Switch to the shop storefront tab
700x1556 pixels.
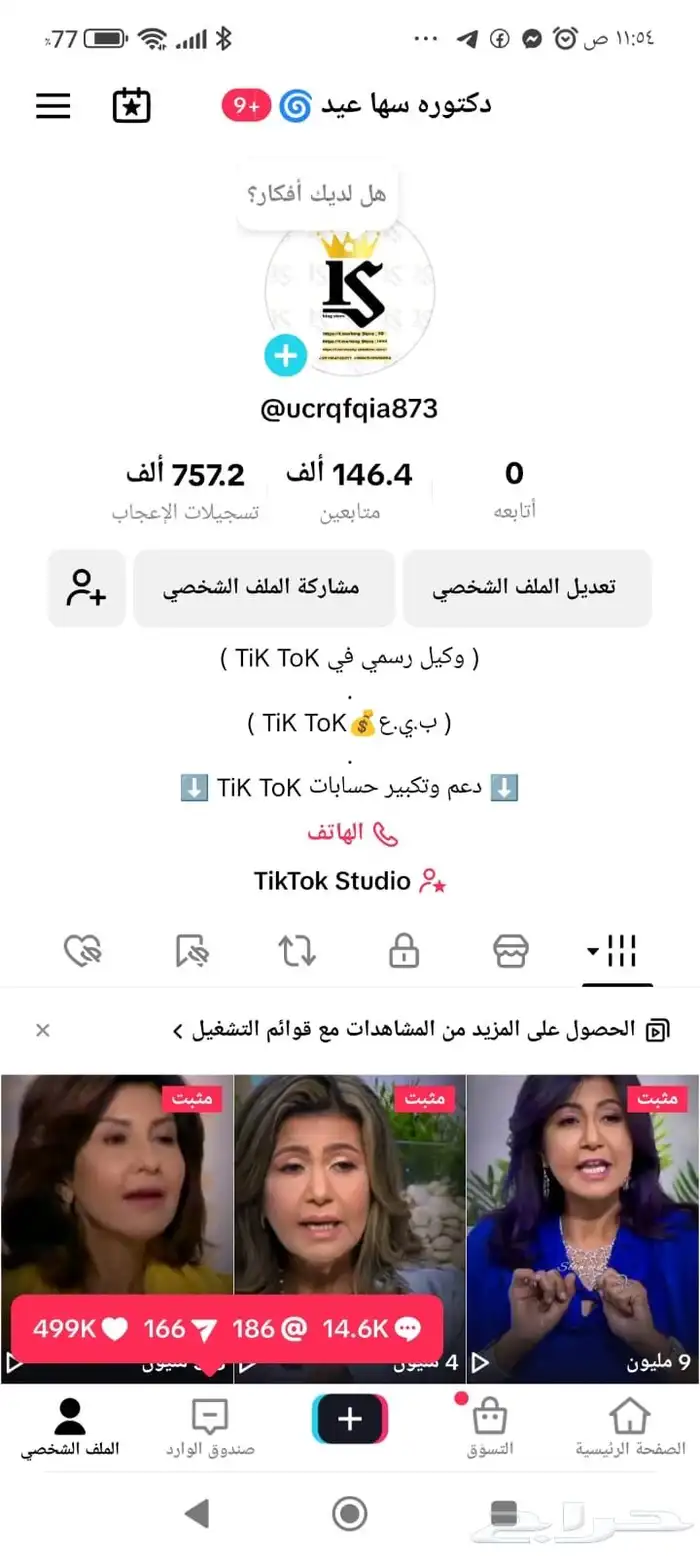(511, 951)
